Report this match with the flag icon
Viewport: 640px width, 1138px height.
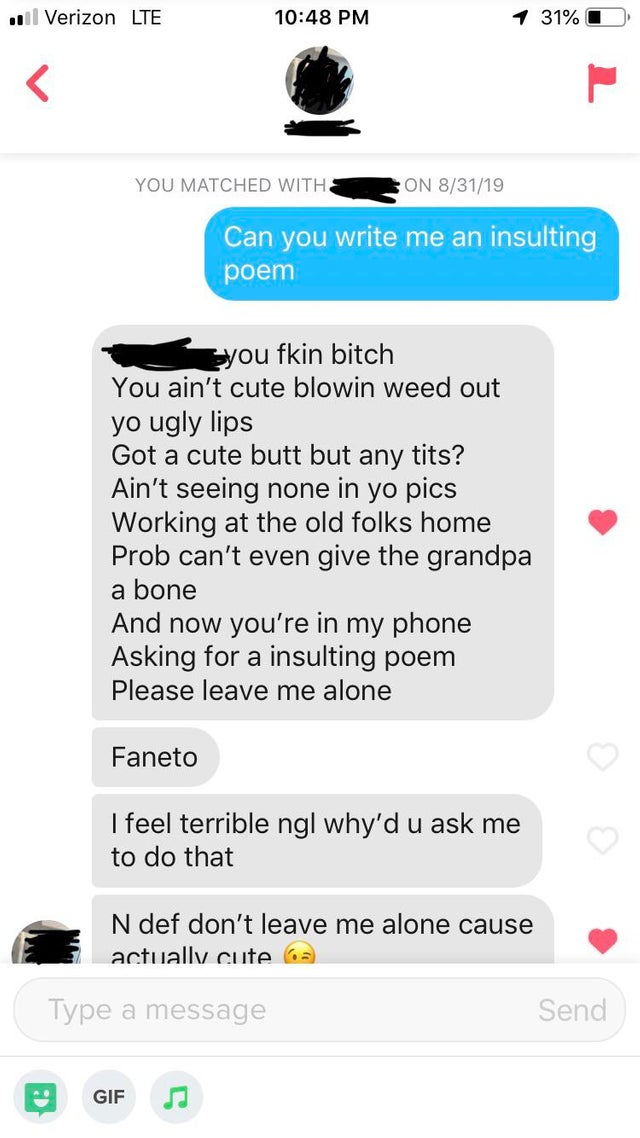[x=602, y=84]
